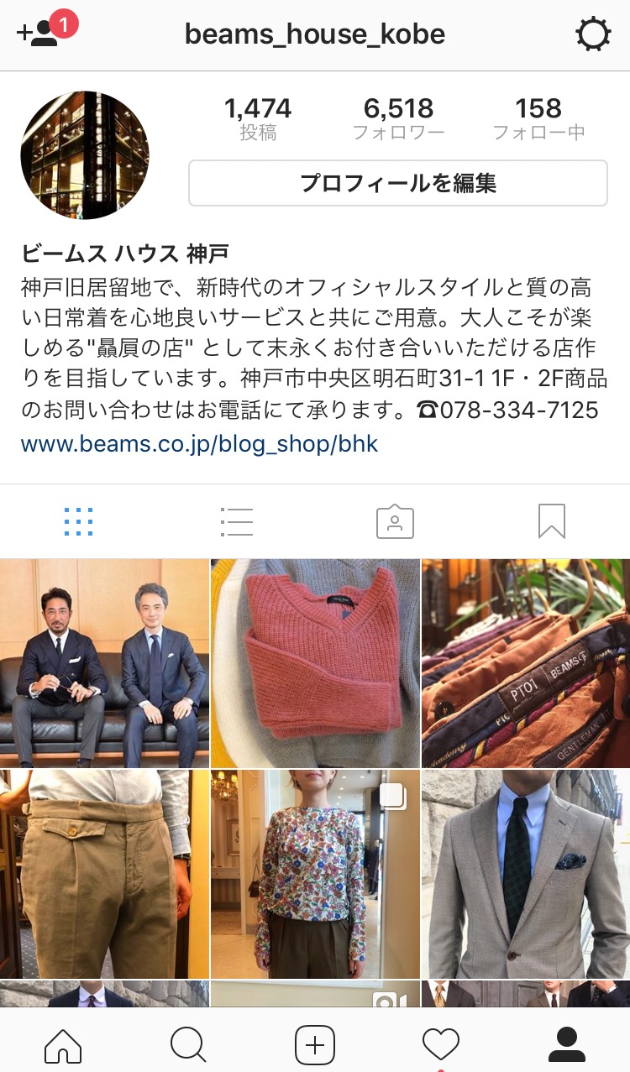This screenshot has width=630, height=1072.
Task: Open the pink knit sweater post
Action: coord(315,663)
